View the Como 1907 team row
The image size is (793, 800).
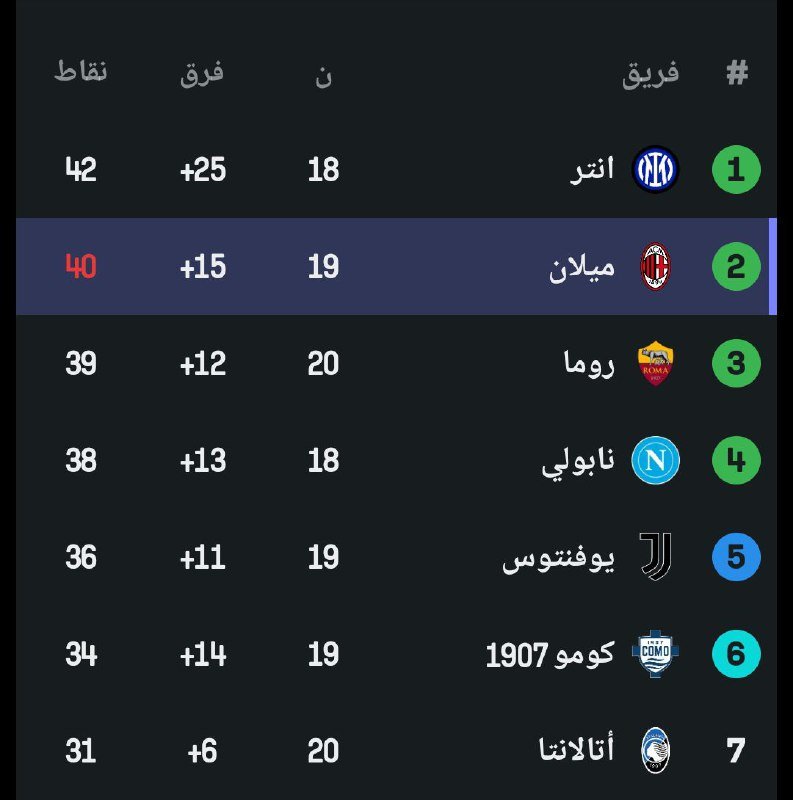[x=396, y=654]
